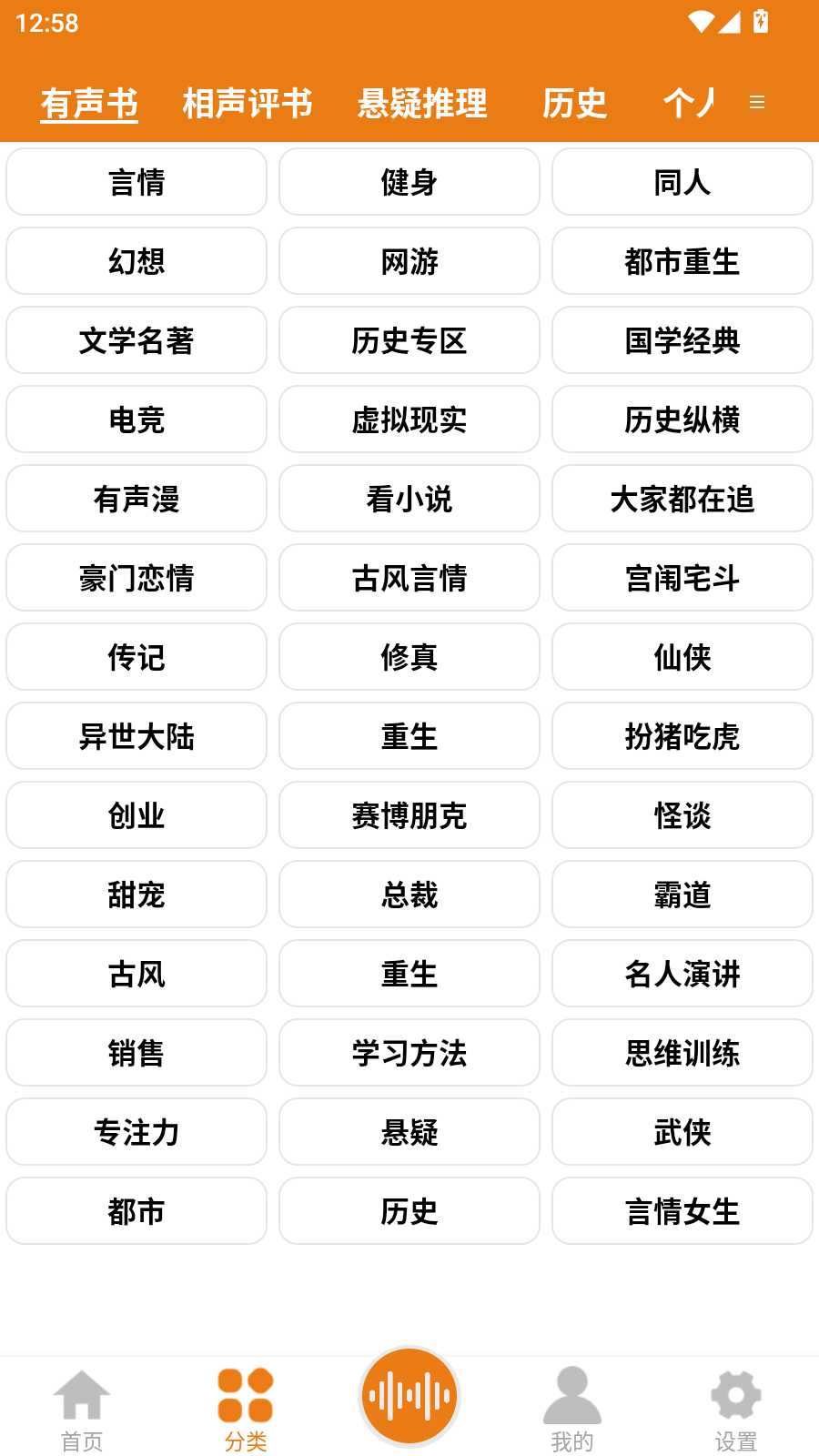The image size is (819, 1456).
Task: Switch to the 悬疑推理 tab
Action: [x=422, y=104]
